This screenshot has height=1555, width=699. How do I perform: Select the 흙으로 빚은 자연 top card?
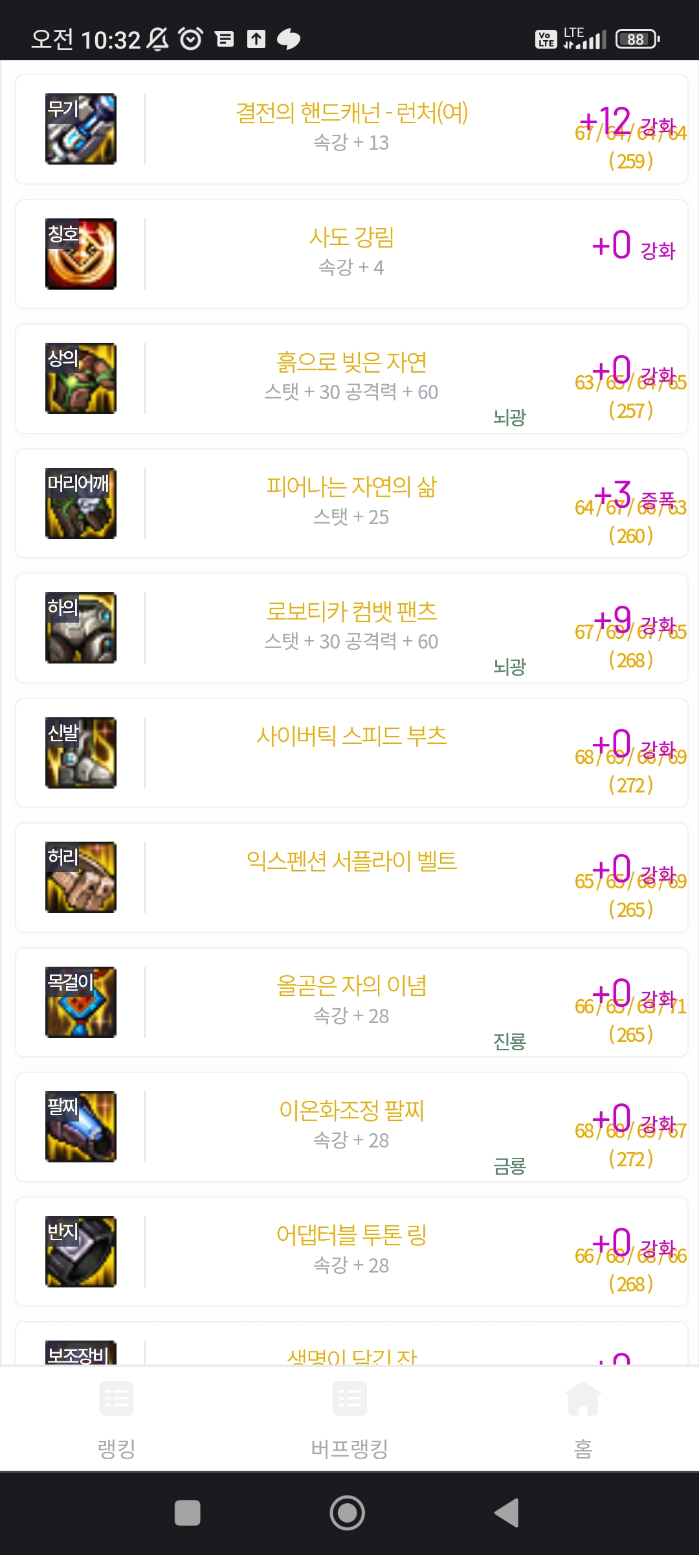pyautogui.click(x=351, y=378)
